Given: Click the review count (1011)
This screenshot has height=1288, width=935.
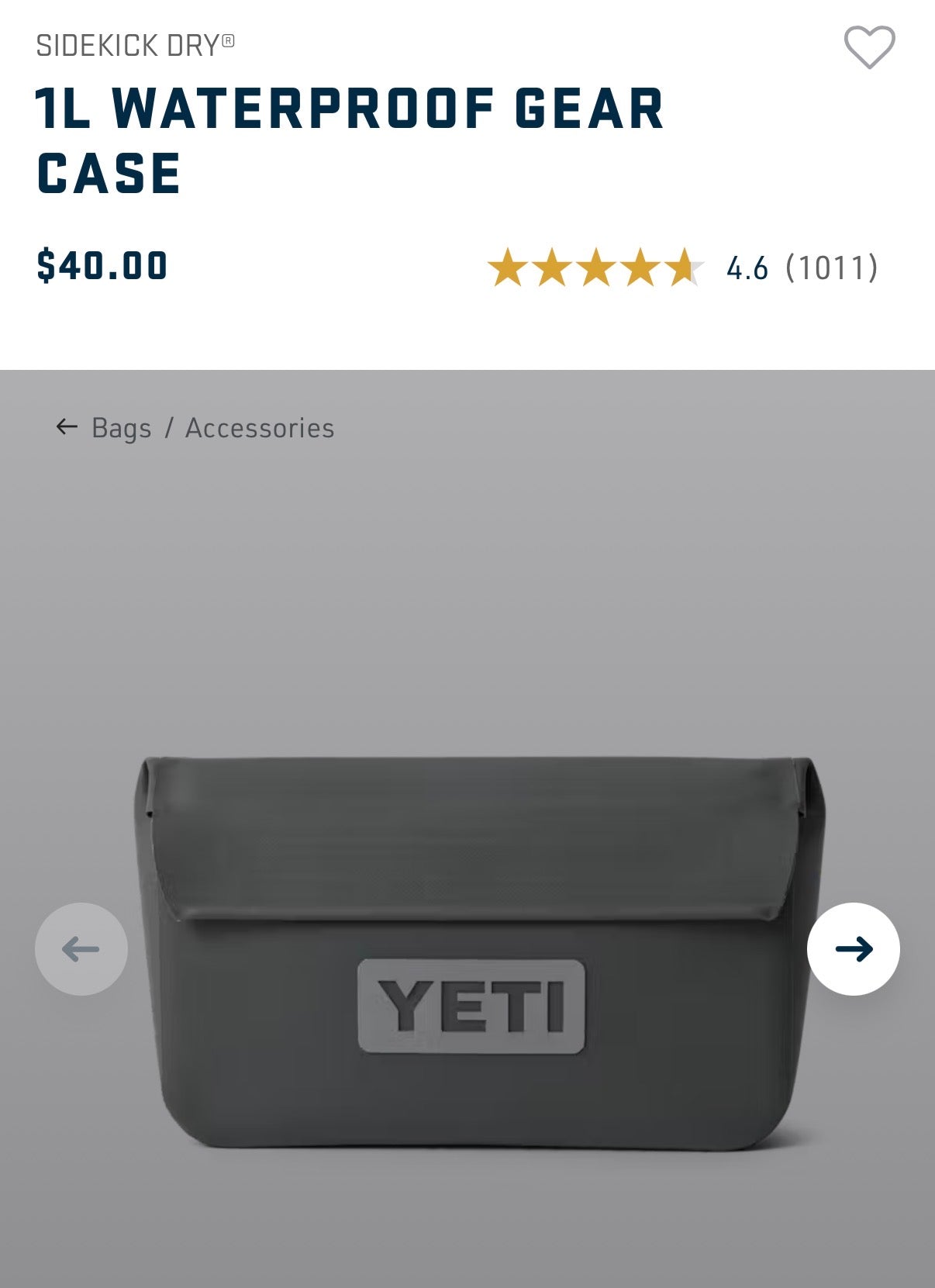Looking at the screenshot, I should pos(831,269).
